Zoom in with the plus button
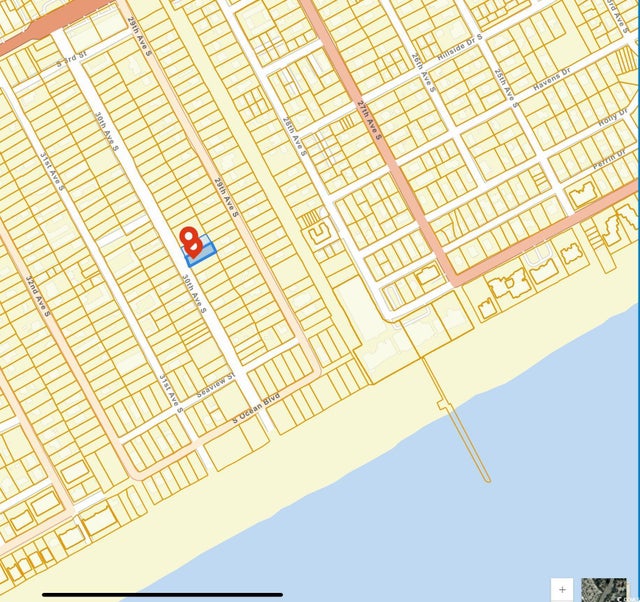The height and width of the screenshot is (602, 640). (x=562, y=590)
